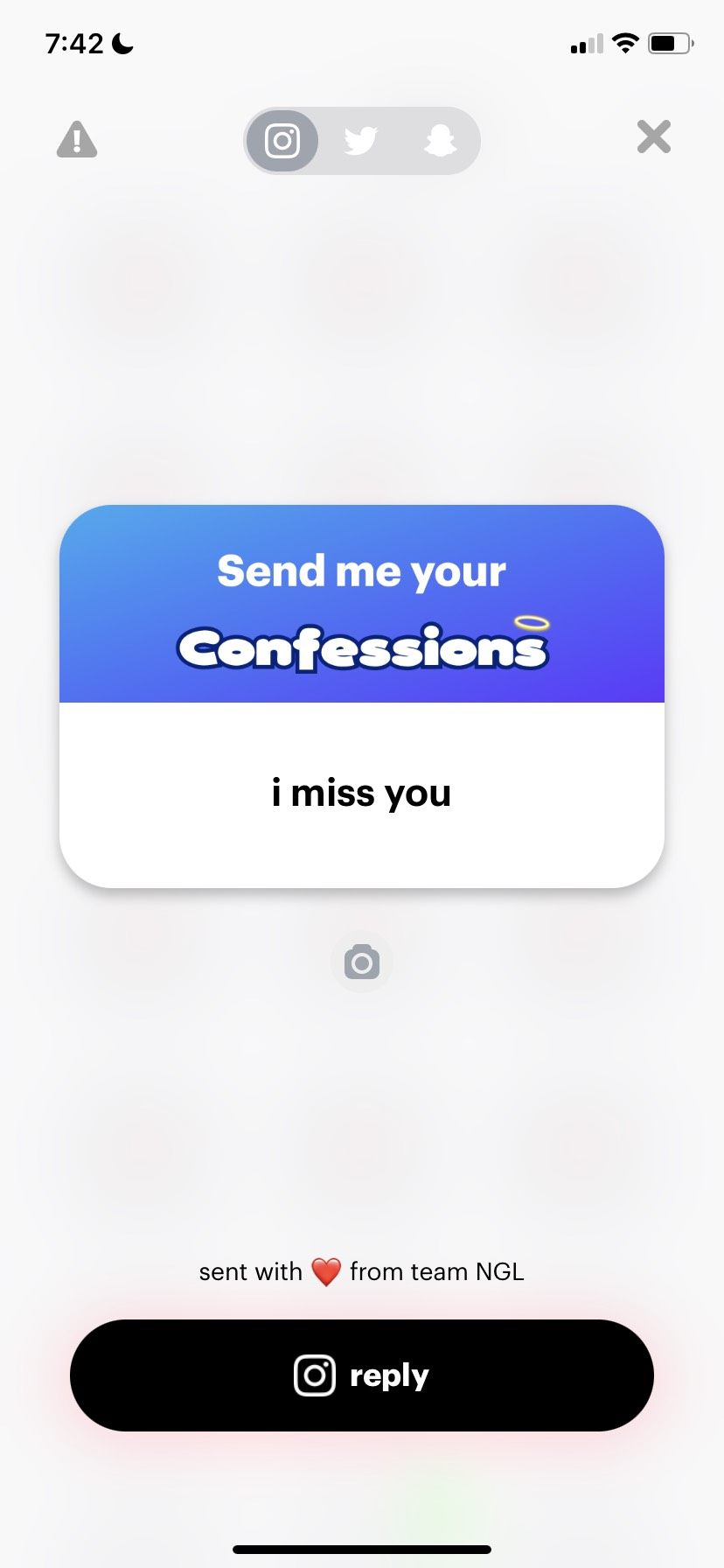Screen dimensions: 724x1568
Task: Switch to the Twitter share option
Action: click(x=360, y=141)
